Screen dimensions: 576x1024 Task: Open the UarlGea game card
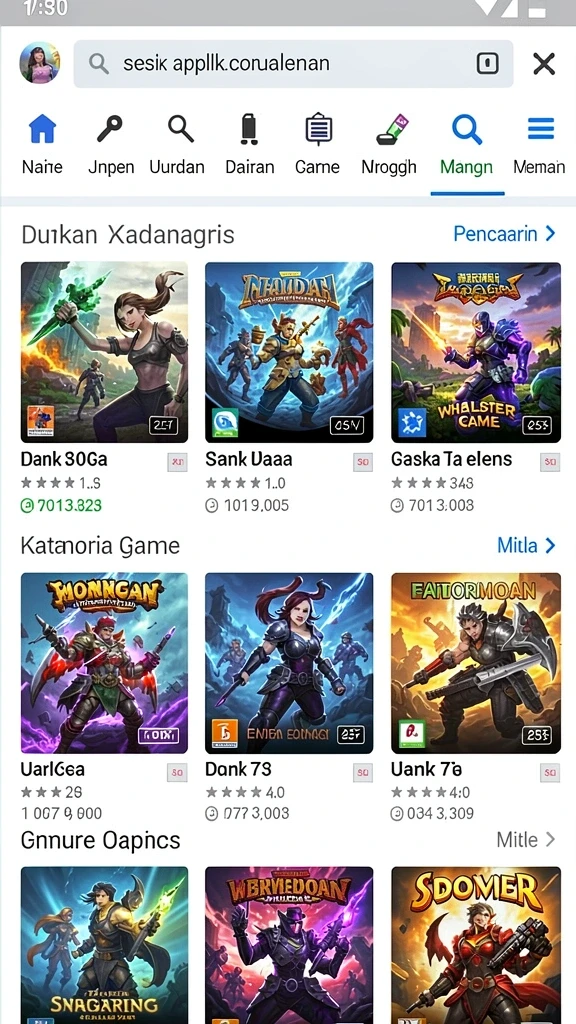(x=104, y=697)
